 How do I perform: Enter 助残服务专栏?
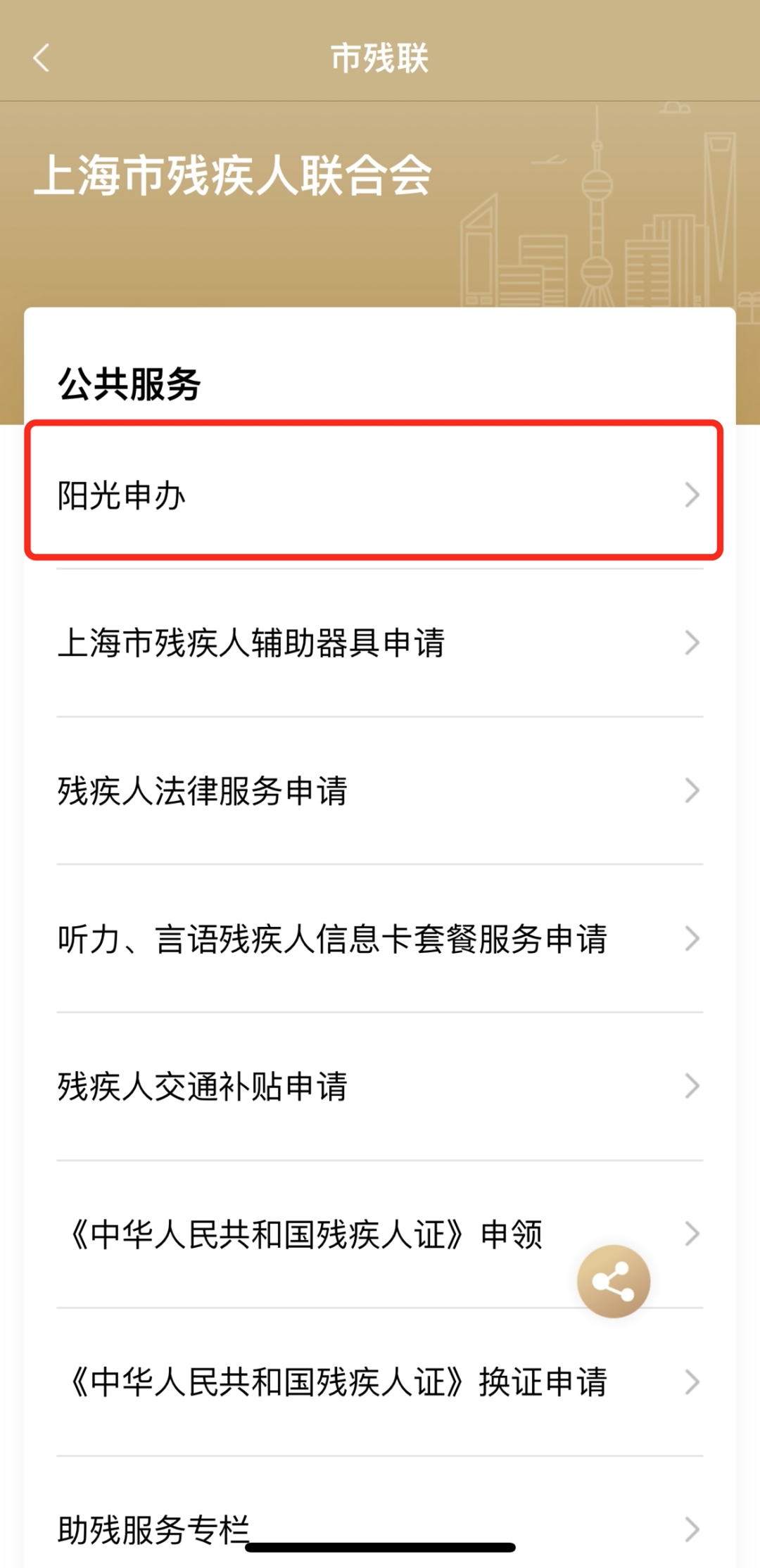point(373,1528)
